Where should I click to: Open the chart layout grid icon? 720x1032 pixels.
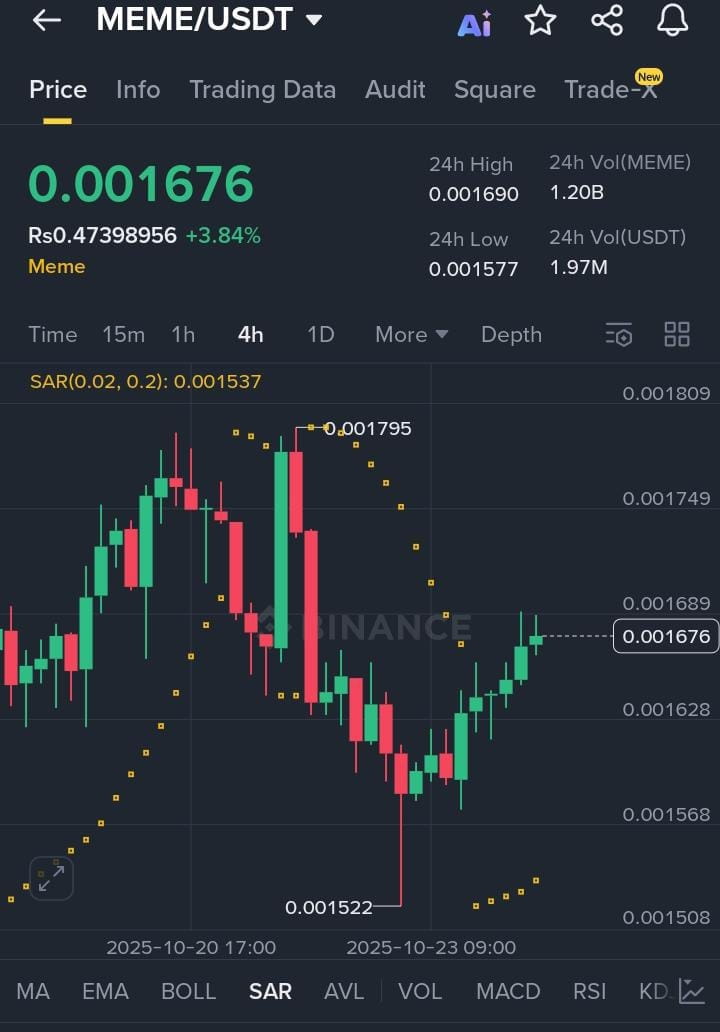(677, 335)
